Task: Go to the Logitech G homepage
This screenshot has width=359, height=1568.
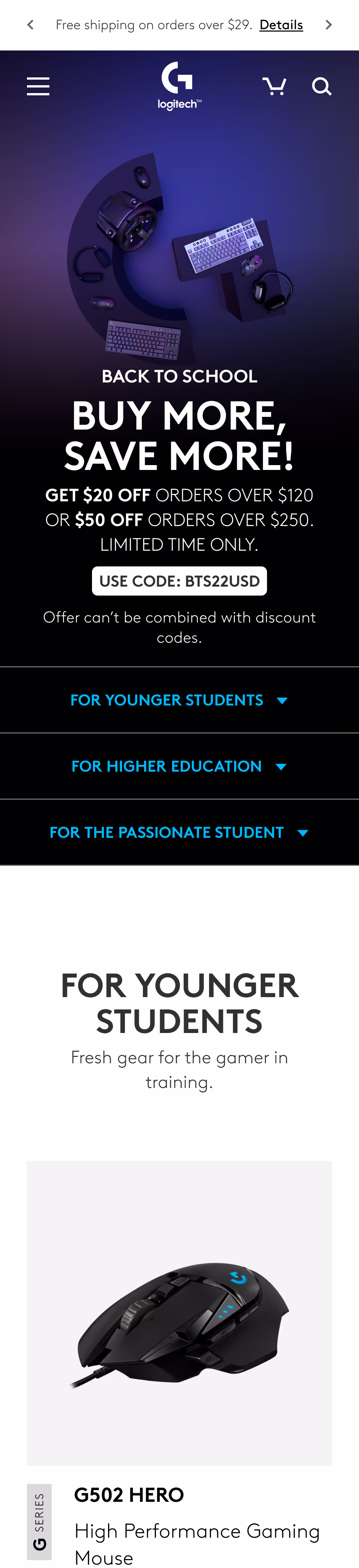Action: [x=178, y=86]
